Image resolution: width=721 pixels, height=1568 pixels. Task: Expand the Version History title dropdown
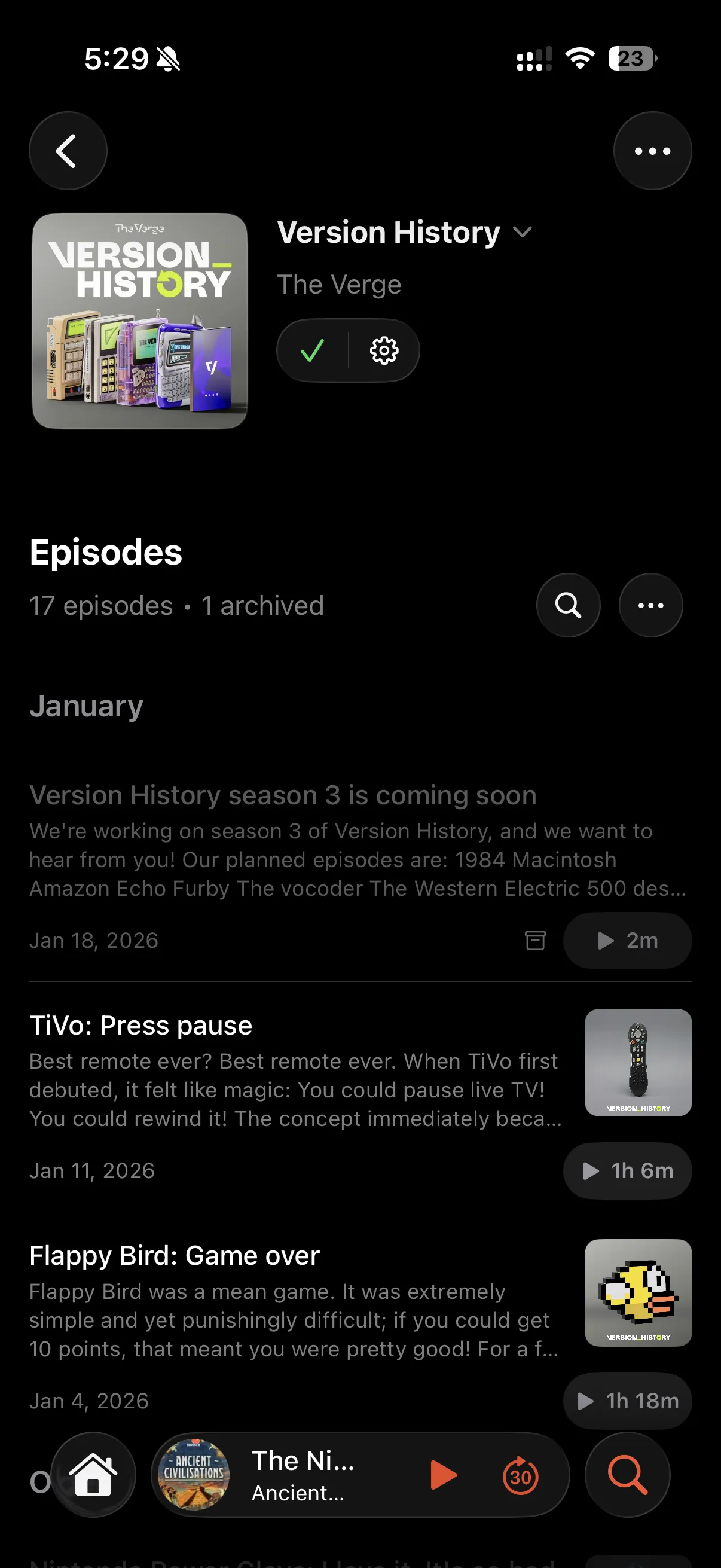(522, 233)
